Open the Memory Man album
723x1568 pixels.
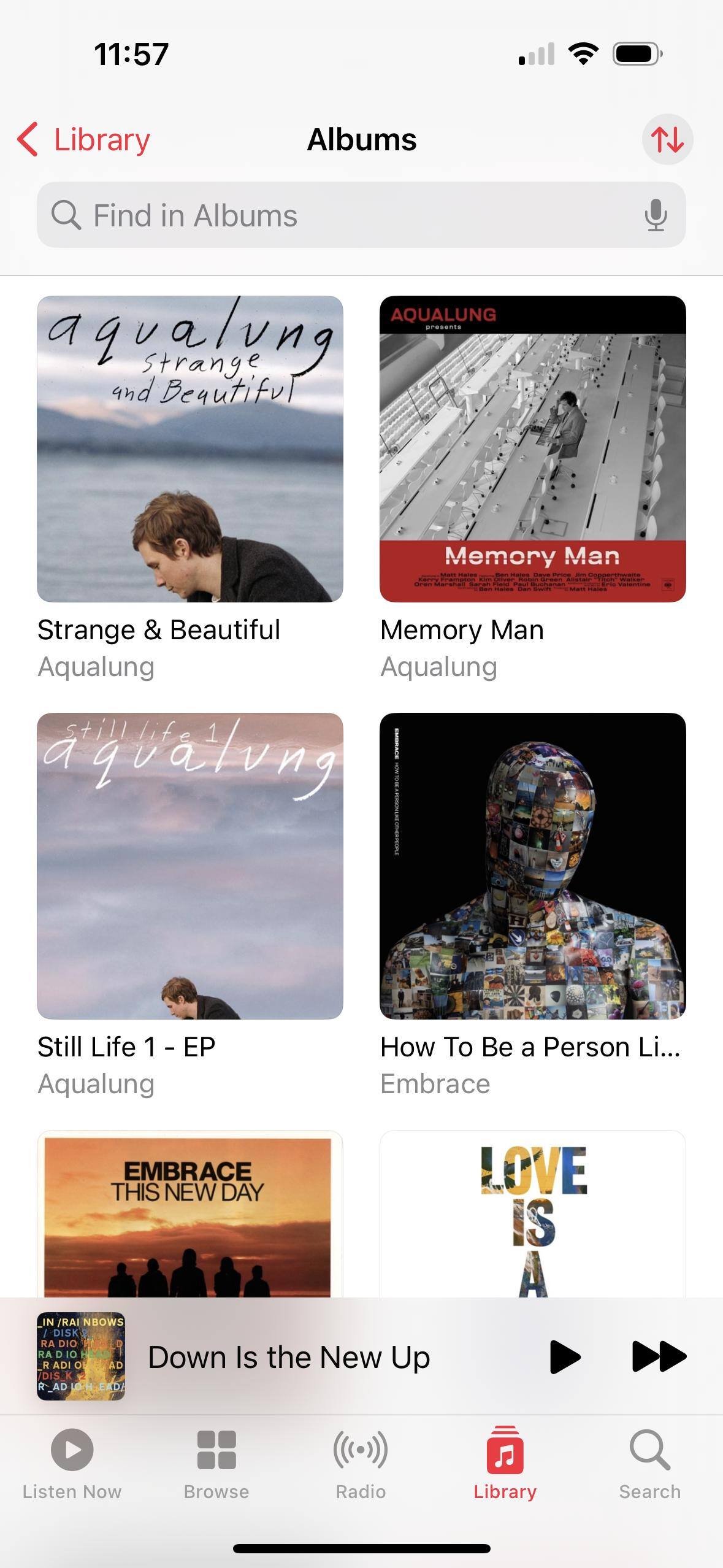click(x=532, y=449)
